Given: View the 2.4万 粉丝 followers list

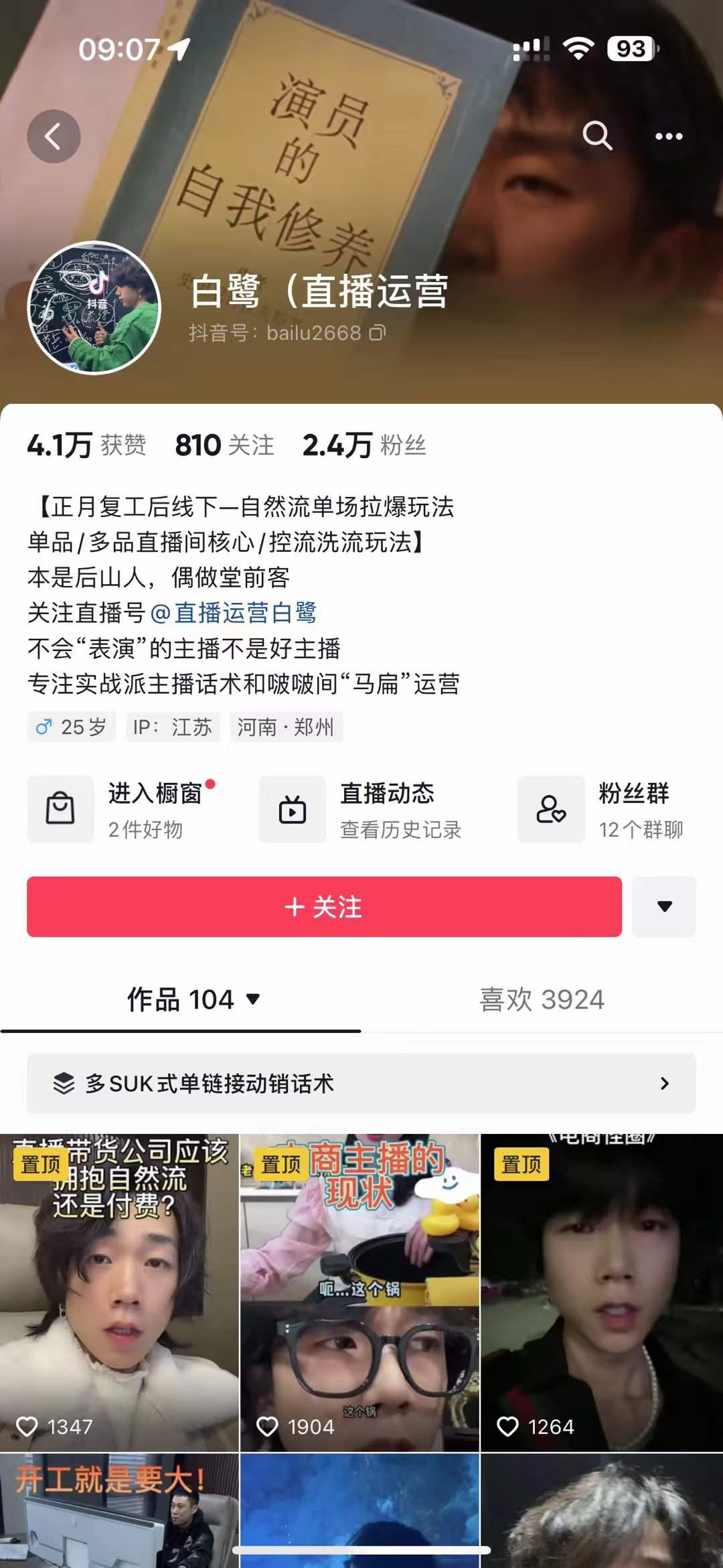Looking at the screenshot, I should pos(364,445).
